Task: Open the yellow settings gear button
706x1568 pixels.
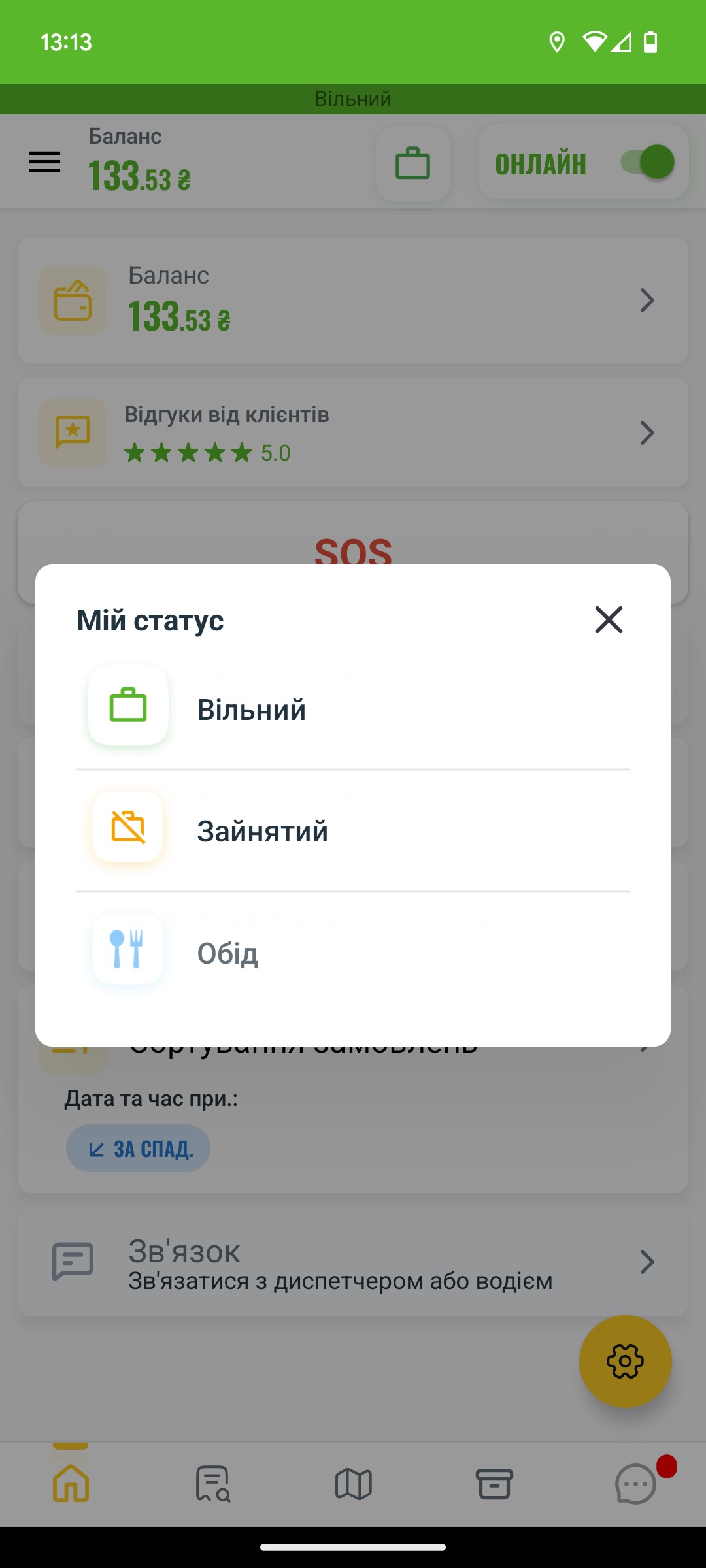Action: pos(626,1362)
